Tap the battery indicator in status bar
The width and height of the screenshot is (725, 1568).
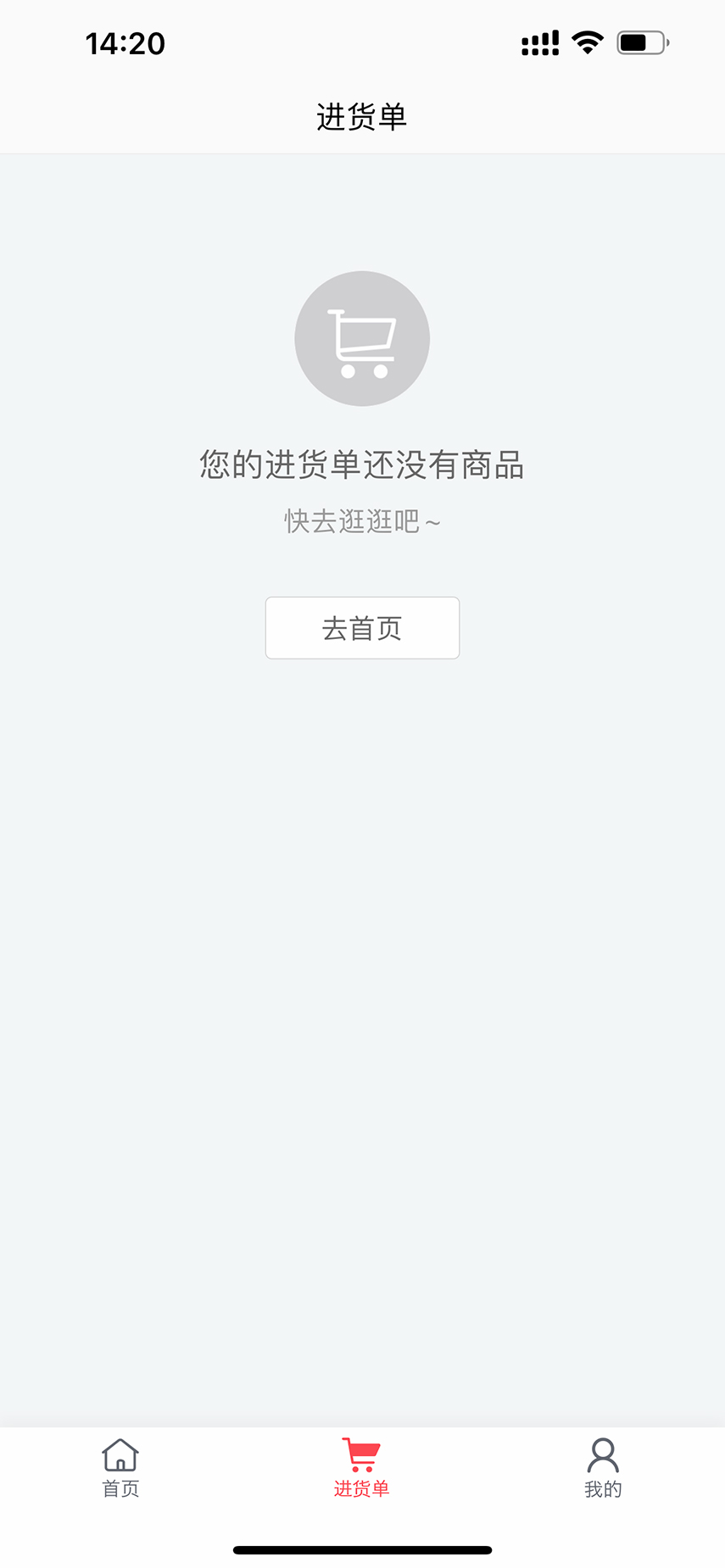coord(642,41)
